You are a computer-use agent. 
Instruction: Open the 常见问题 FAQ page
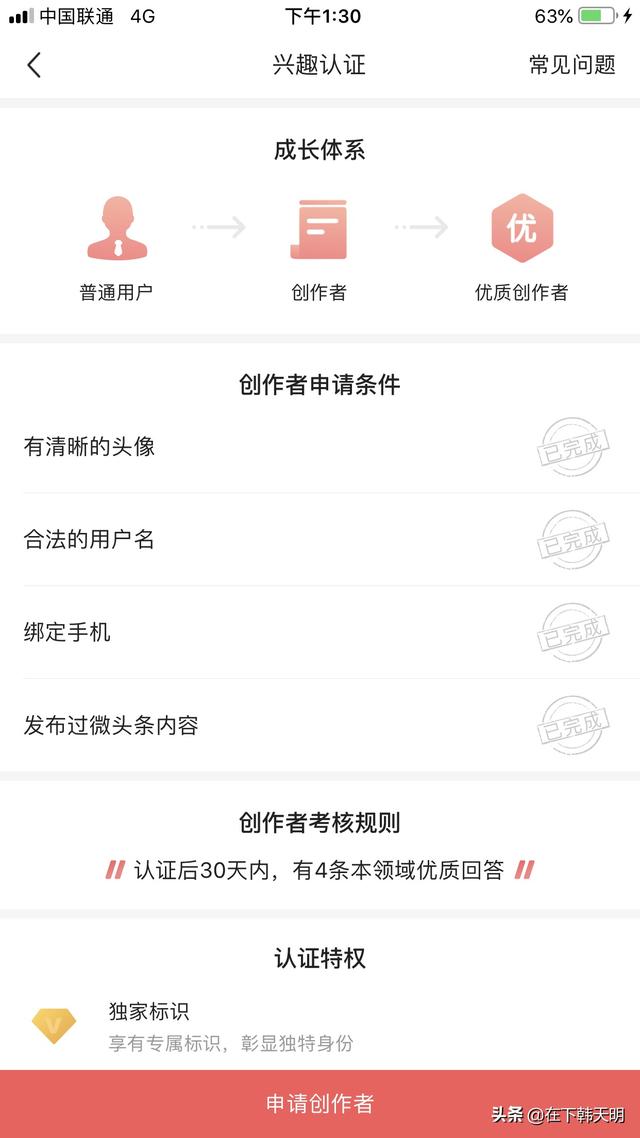[572, 65]
